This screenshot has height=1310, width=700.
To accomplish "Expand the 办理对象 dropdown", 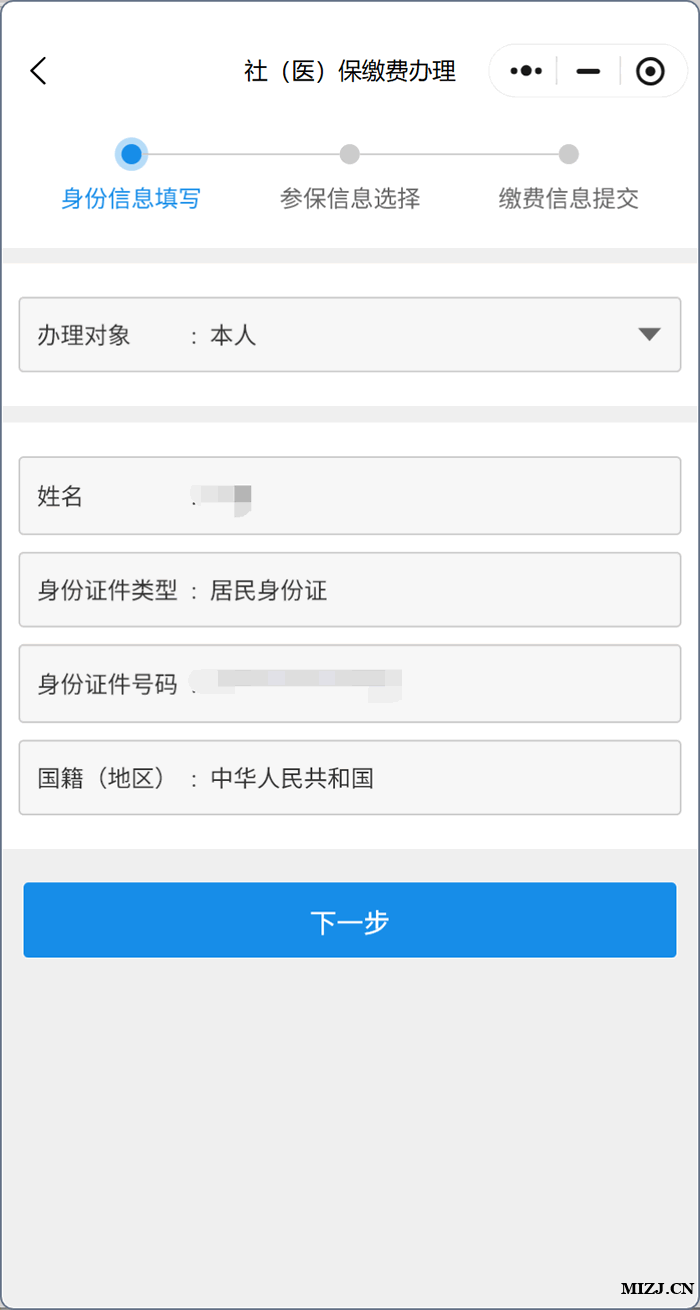I will (x=649, y=334).
